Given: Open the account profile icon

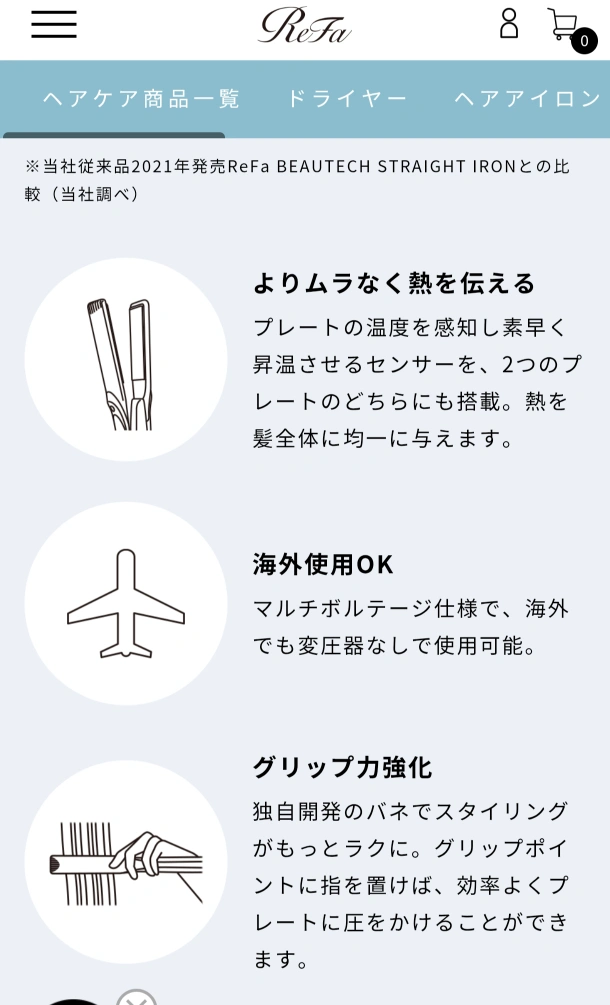Looking at the screenshot, I should (x=509, y=24).
